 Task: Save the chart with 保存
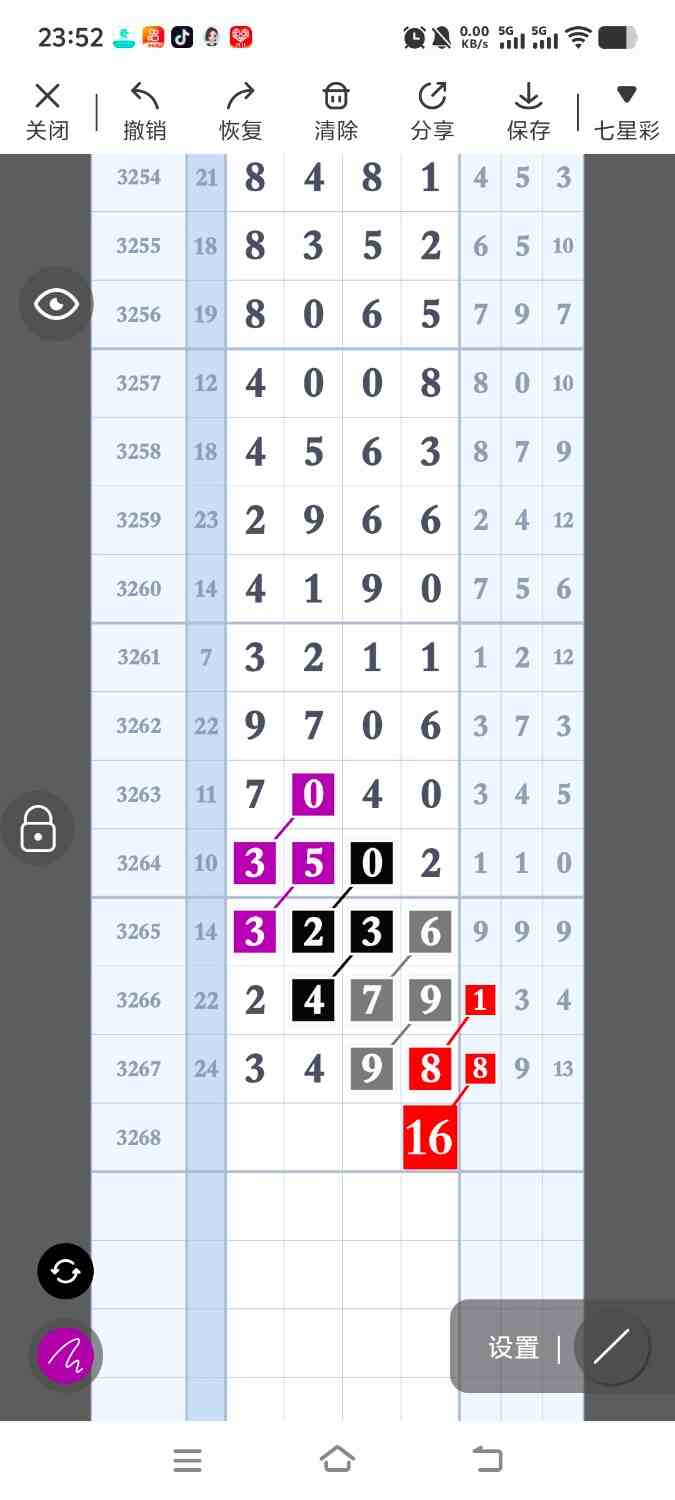pos(528,111)
